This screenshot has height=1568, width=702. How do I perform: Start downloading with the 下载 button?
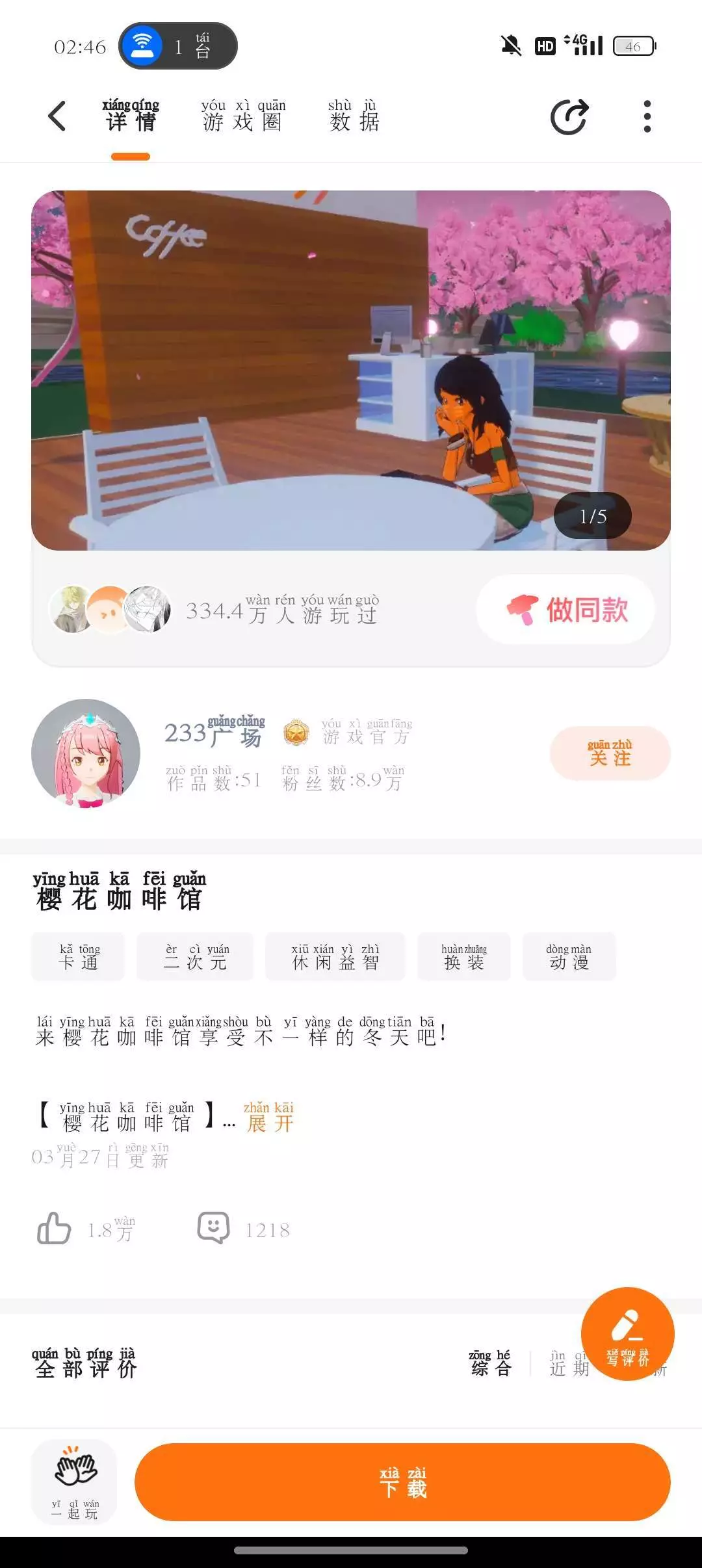click(402, 1482)
